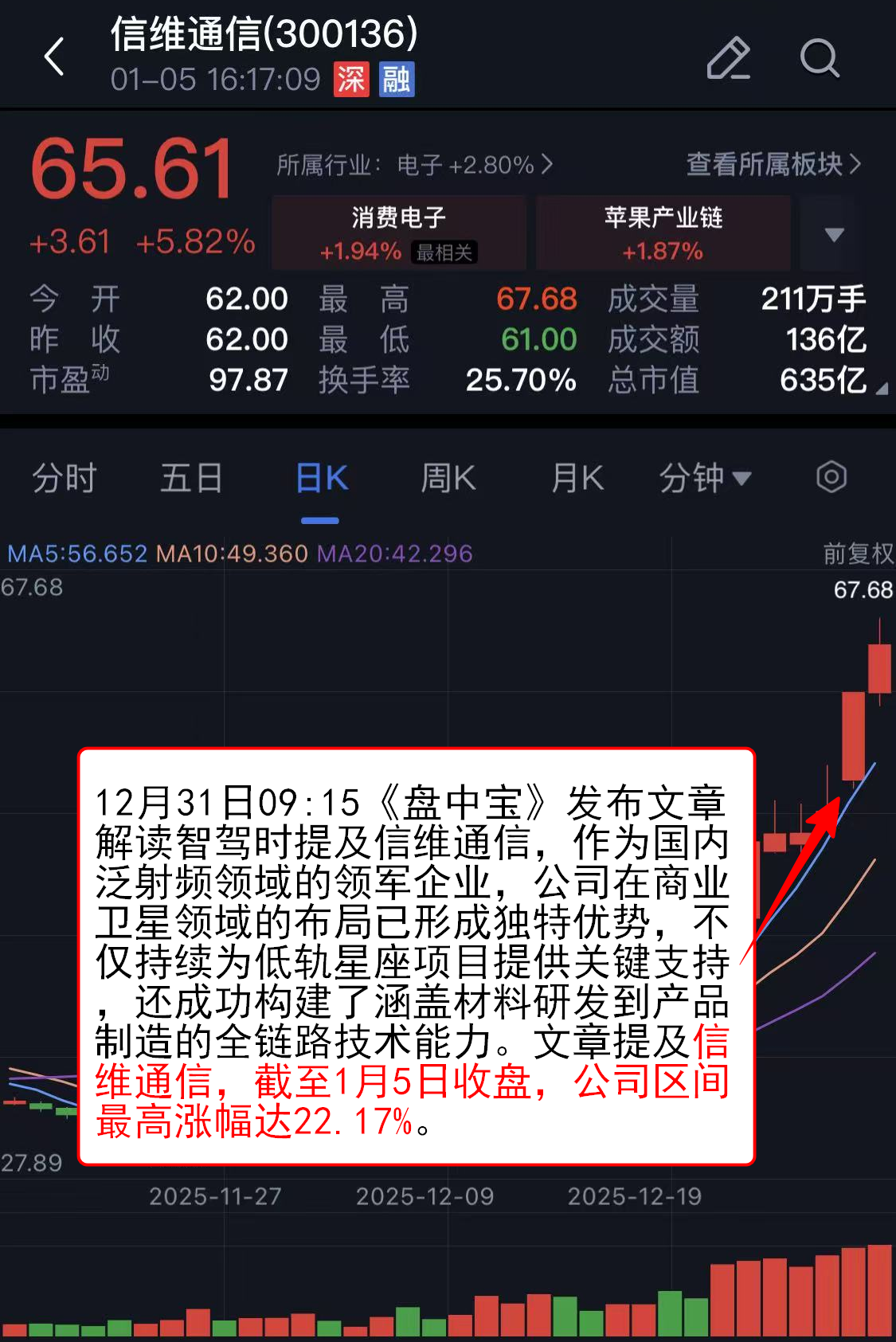Open the 所属行业 电子 industry link
896x1342 pixels.
(414, 165)
